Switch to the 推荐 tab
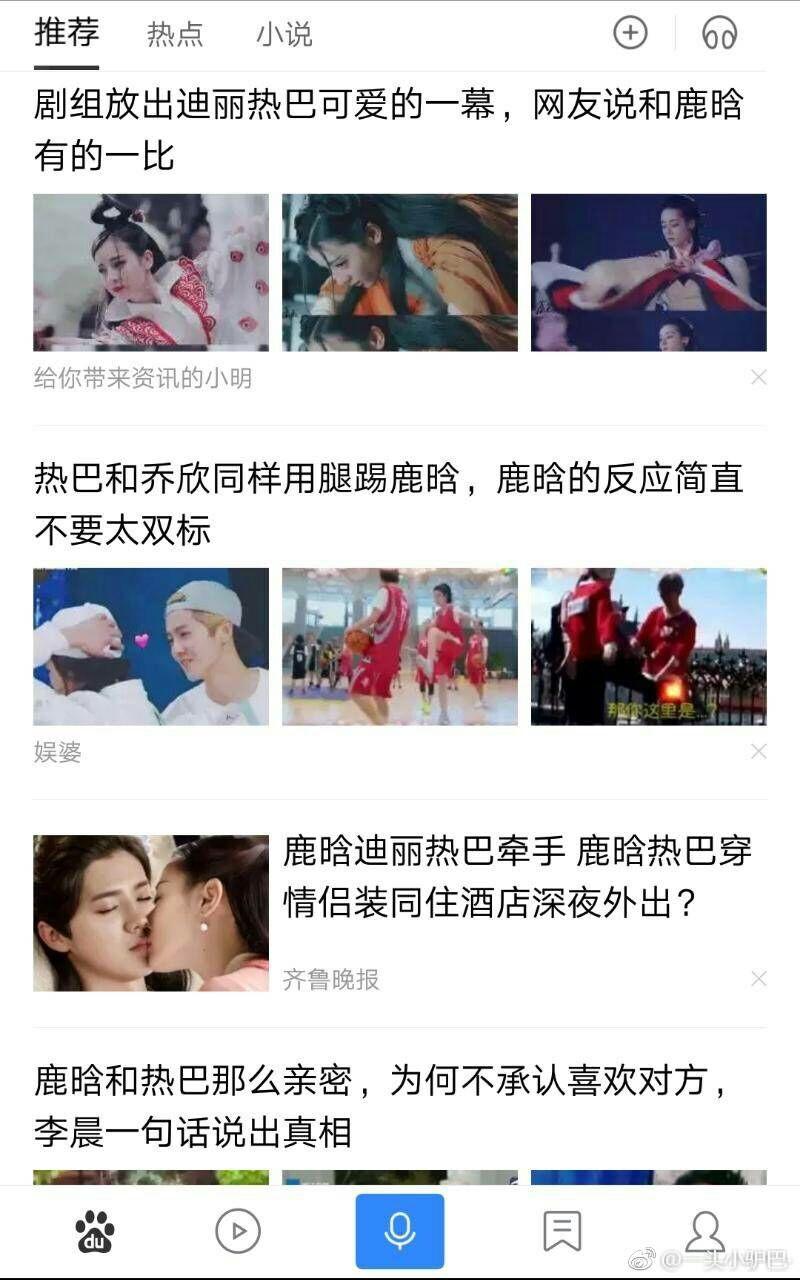 pos(66,33)
